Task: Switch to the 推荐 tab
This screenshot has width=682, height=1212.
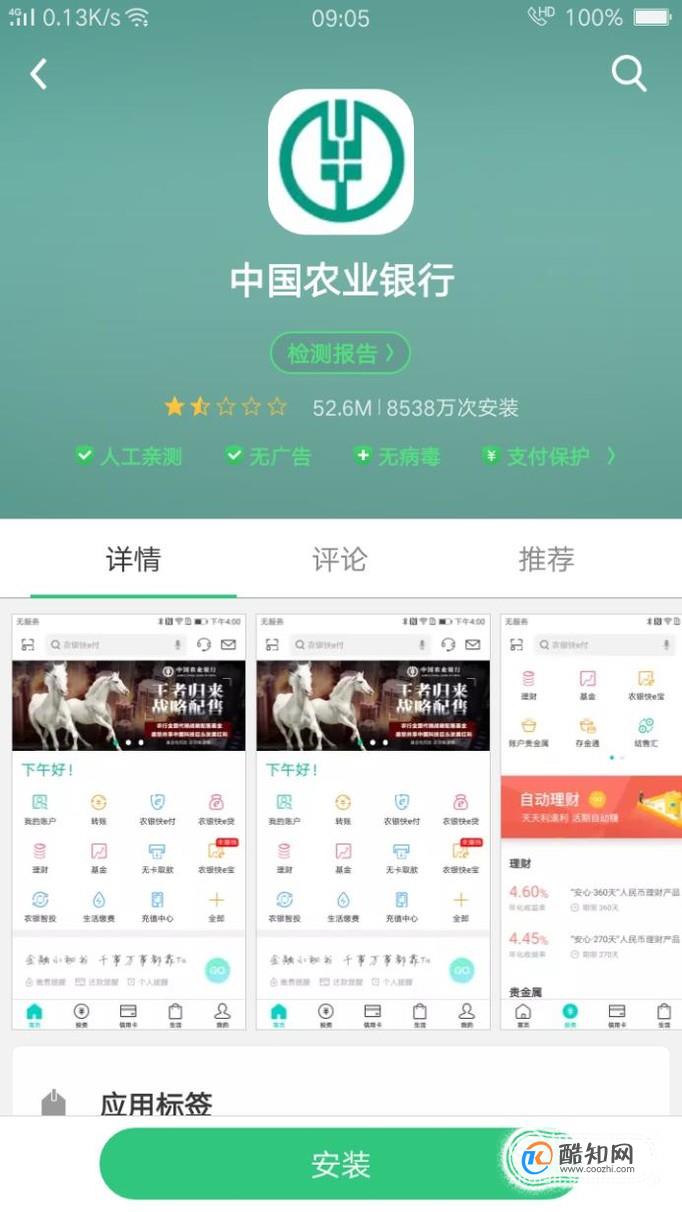Action: coord(546,559)
